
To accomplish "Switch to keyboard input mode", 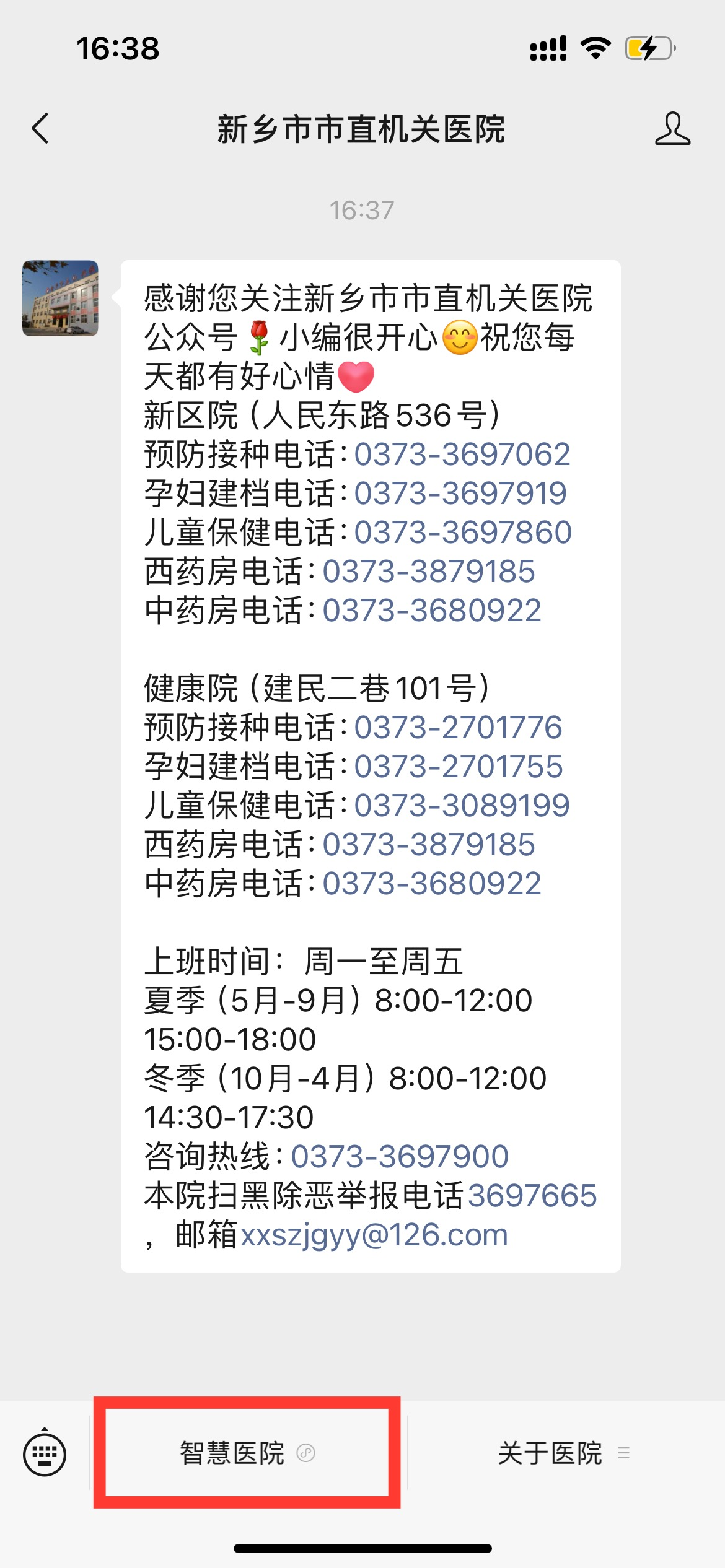I will coord(45,1453).
